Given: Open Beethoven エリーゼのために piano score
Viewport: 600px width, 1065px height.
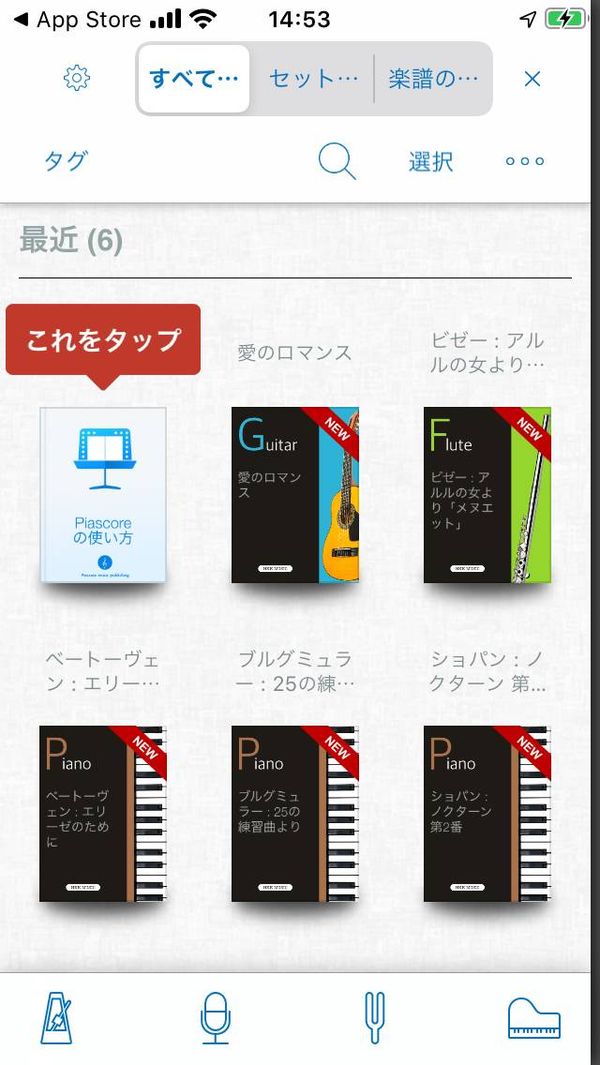Looking at the screenshot, I should pyautogui.click(x=103, y=813).
